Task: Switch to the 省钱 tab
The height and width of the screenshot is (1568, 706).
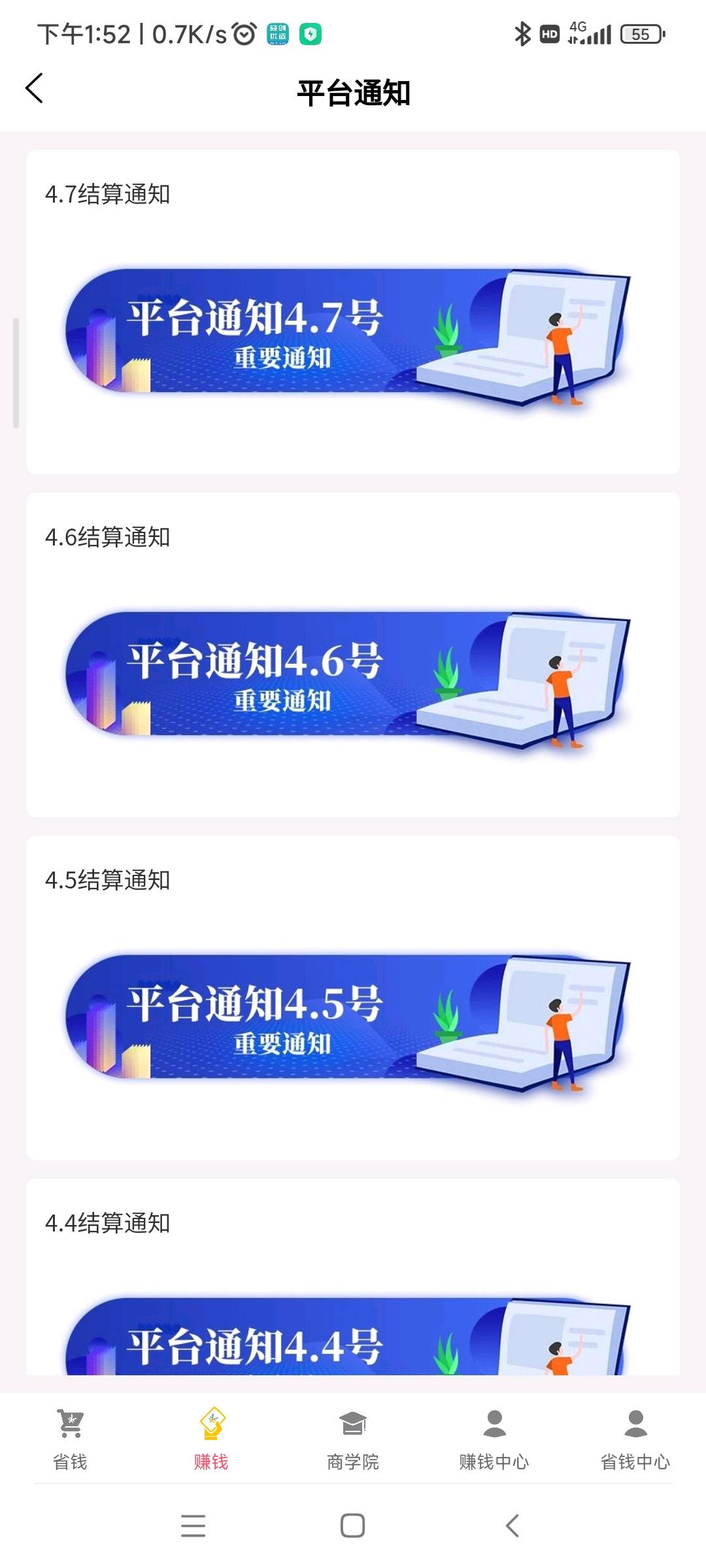Action: [x=70, y=1440]
